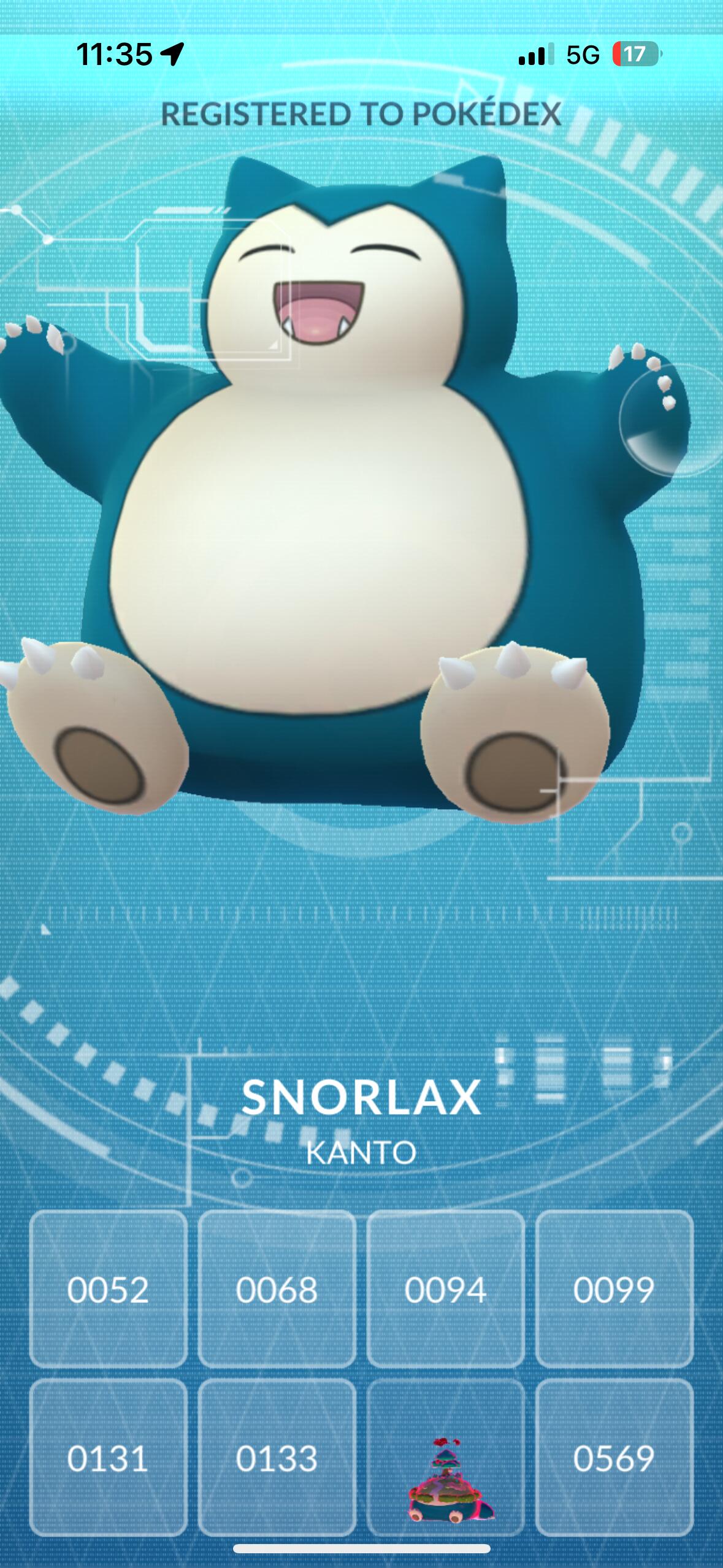Open Pokédex tile 0131

click(108, 1458)
